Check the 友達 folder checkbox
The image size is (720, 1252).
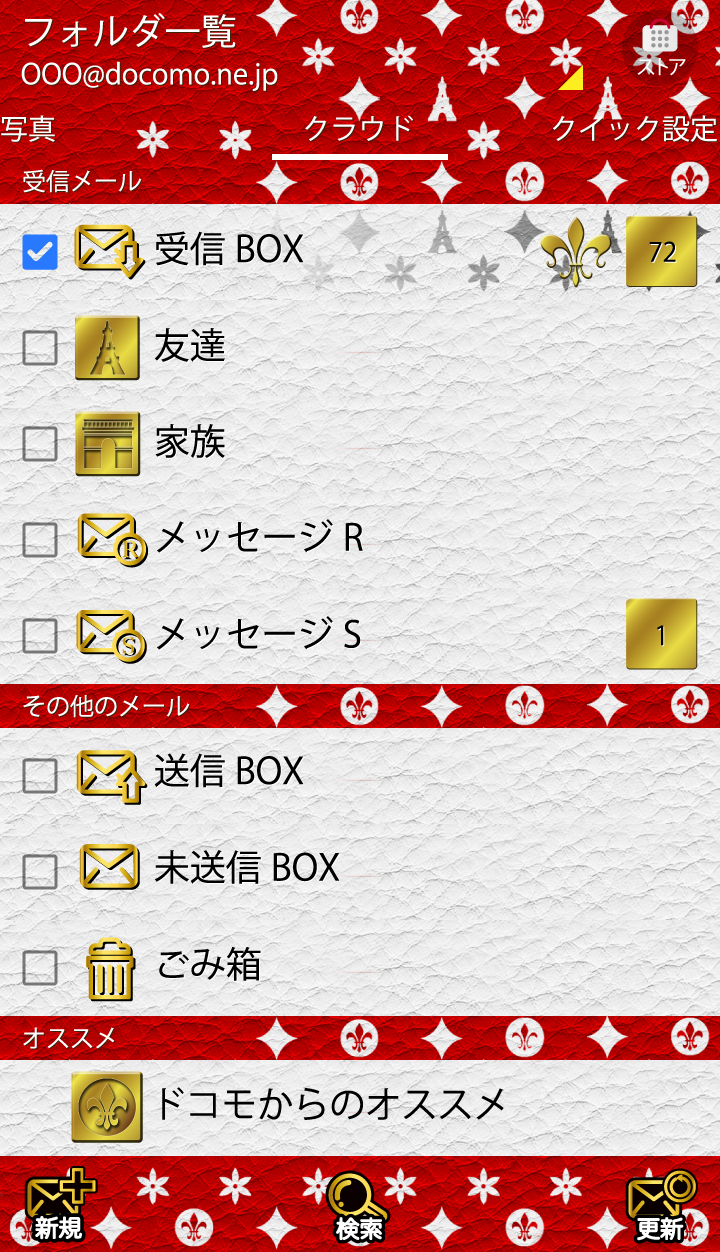[x=40, y=347]
